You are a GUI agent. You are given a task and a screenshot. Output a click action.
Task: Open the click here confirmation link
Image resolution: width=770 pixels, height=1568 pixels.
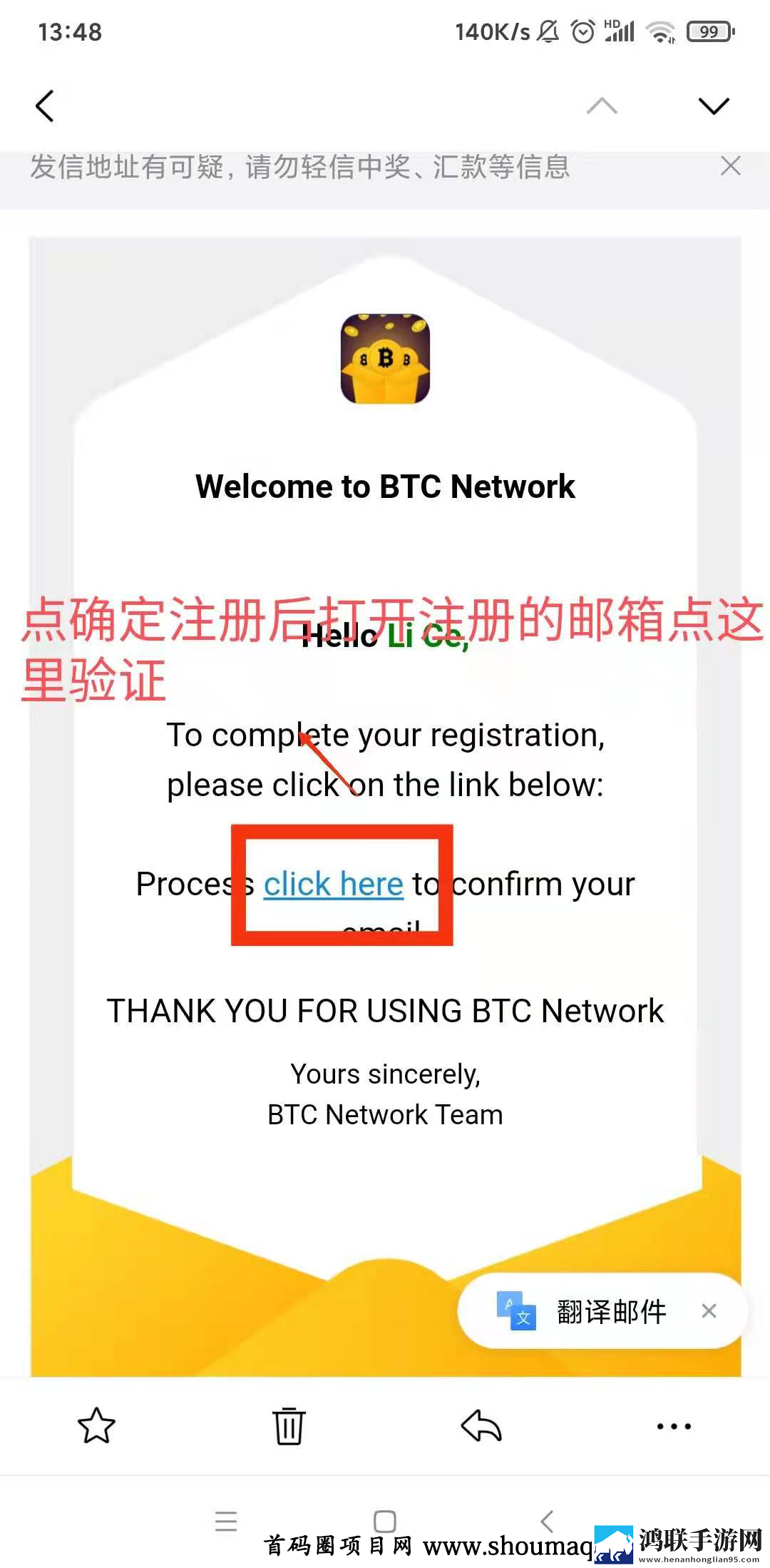tap(334, 885)
